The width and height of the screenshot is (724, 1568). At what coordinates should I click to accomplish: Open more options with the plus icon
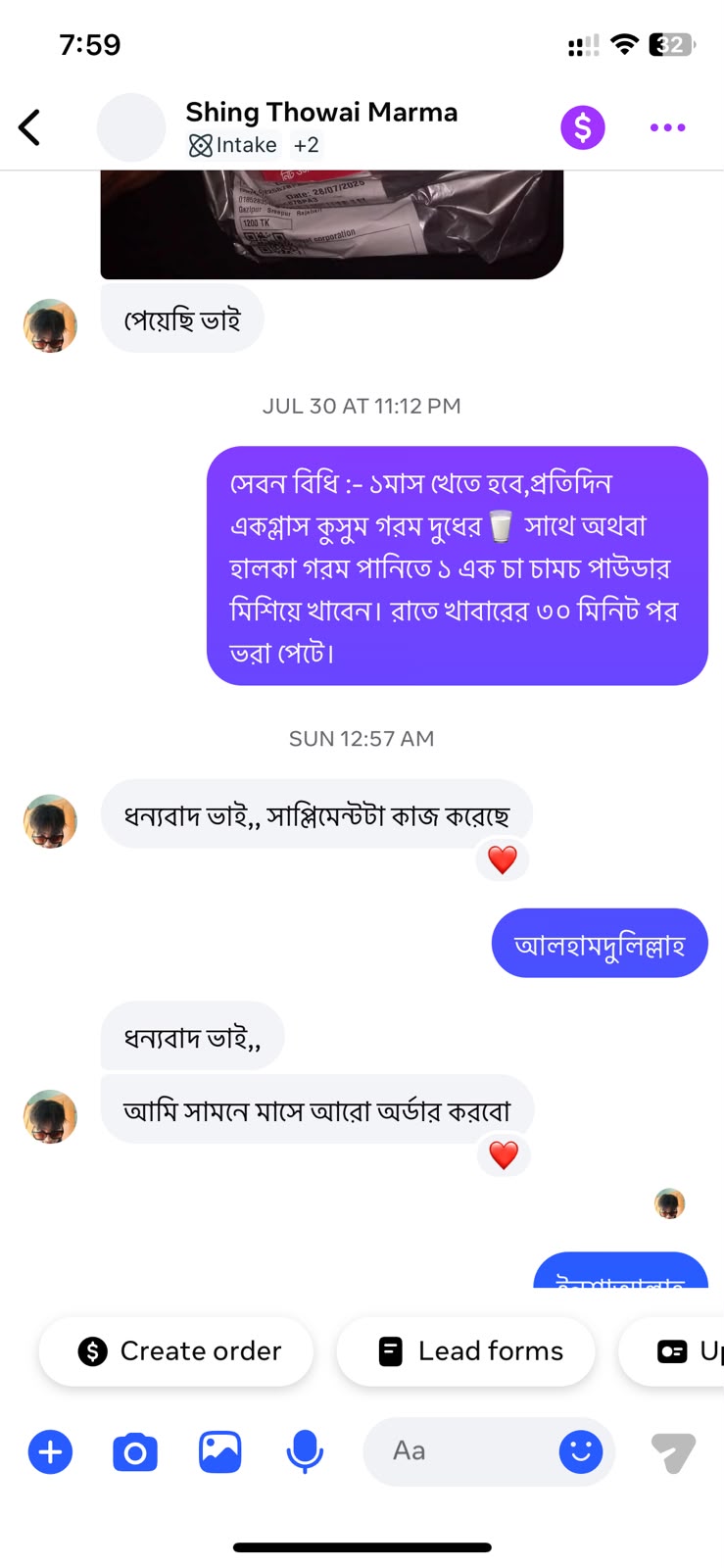click(x=51, y=1451)
